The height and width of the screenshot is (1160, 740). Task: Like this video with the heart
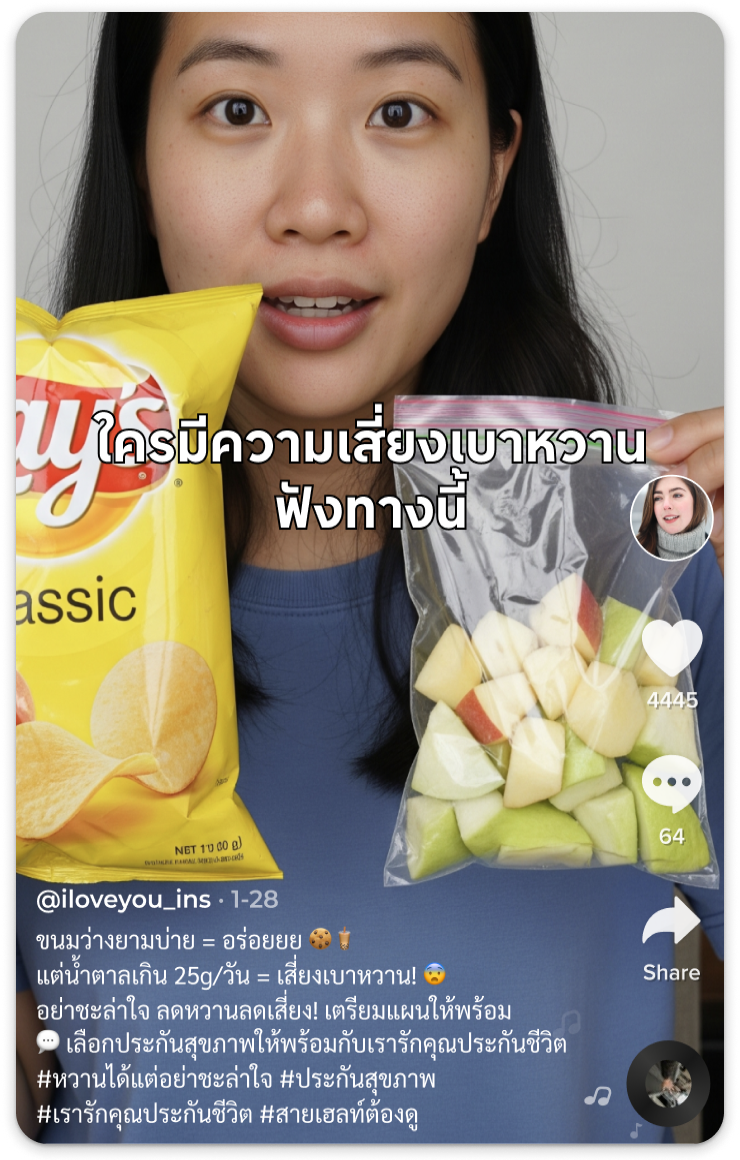pyautogui.click(x=671, y=649)
